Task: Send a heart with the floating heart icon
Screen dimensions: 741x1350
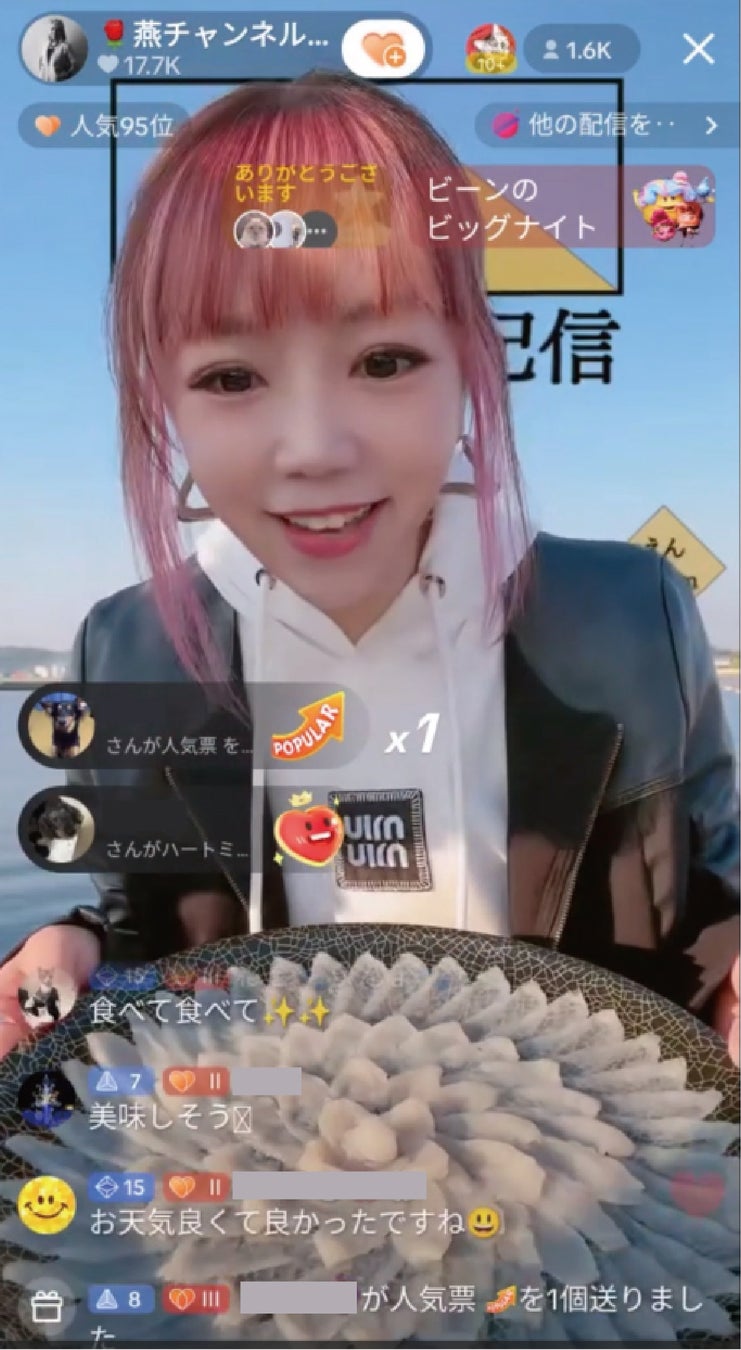Action: click(x=698, y=1193)
